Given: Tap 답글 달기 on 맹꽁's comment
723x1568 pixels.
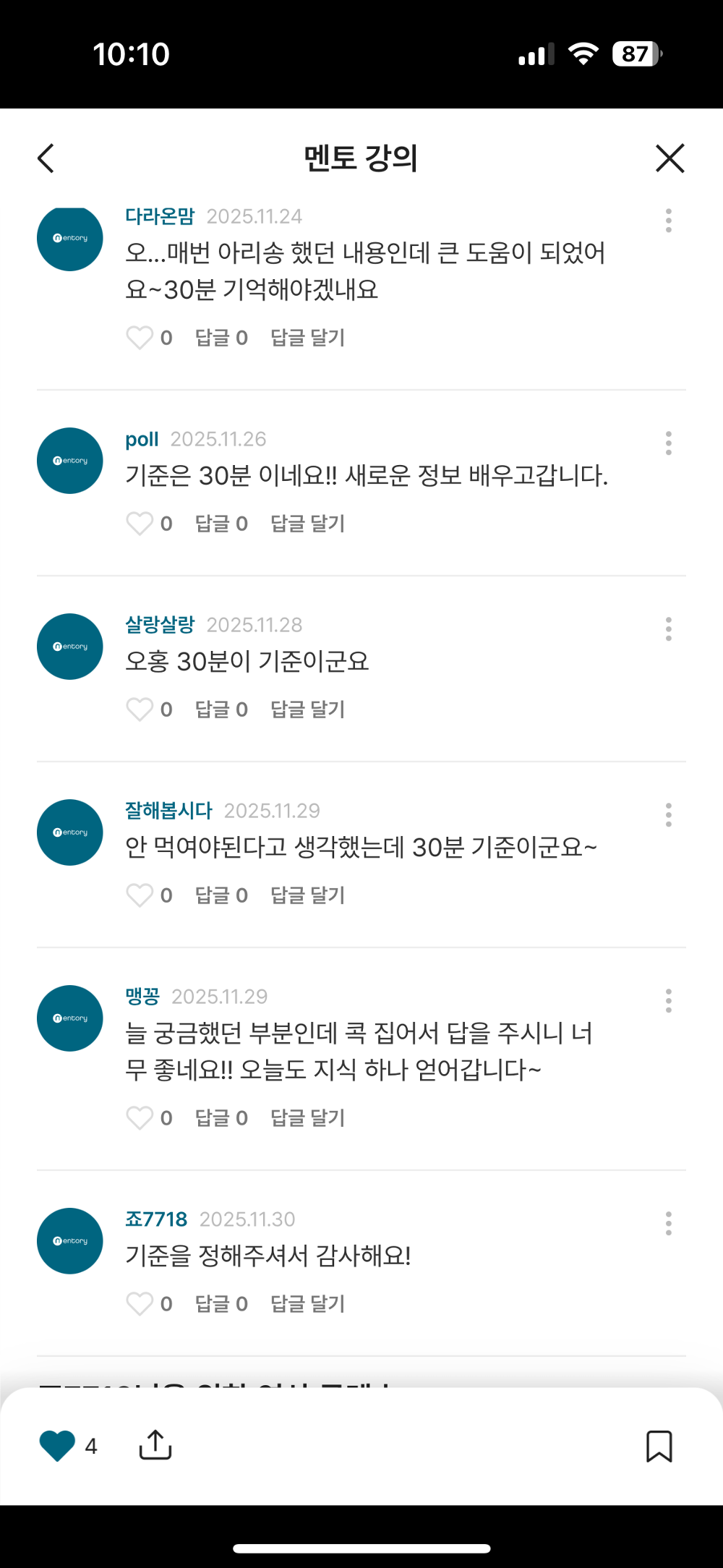Looking at the screenshot, I should pyautogui.click(x=307, y=1117).
